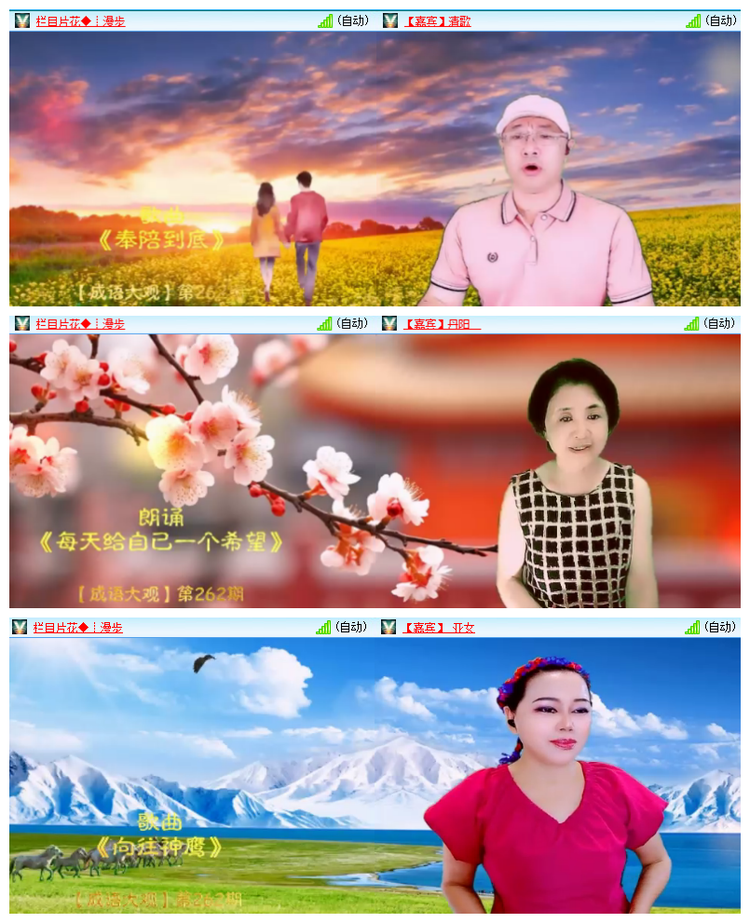Viewport: 750px width, 923px height.
Task: Toggle auto quality on the top-left 漫步 stream
Action: pyautogui.click(x=352, y=18)
